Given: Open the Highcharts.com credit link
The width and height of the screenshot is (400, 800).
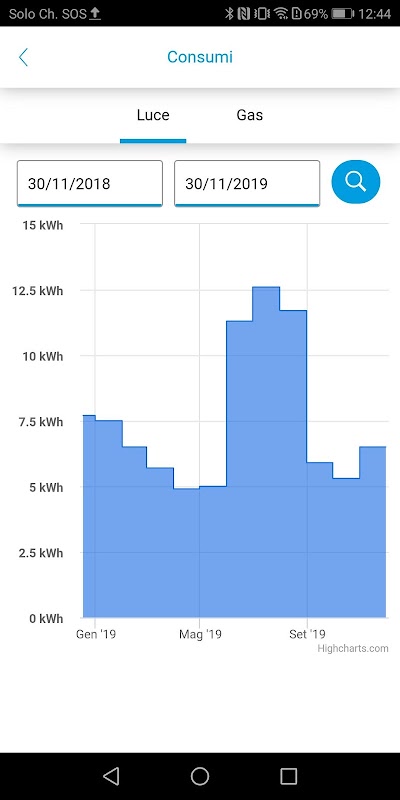Looking at the screenshot, I should [x=353, y=648].
